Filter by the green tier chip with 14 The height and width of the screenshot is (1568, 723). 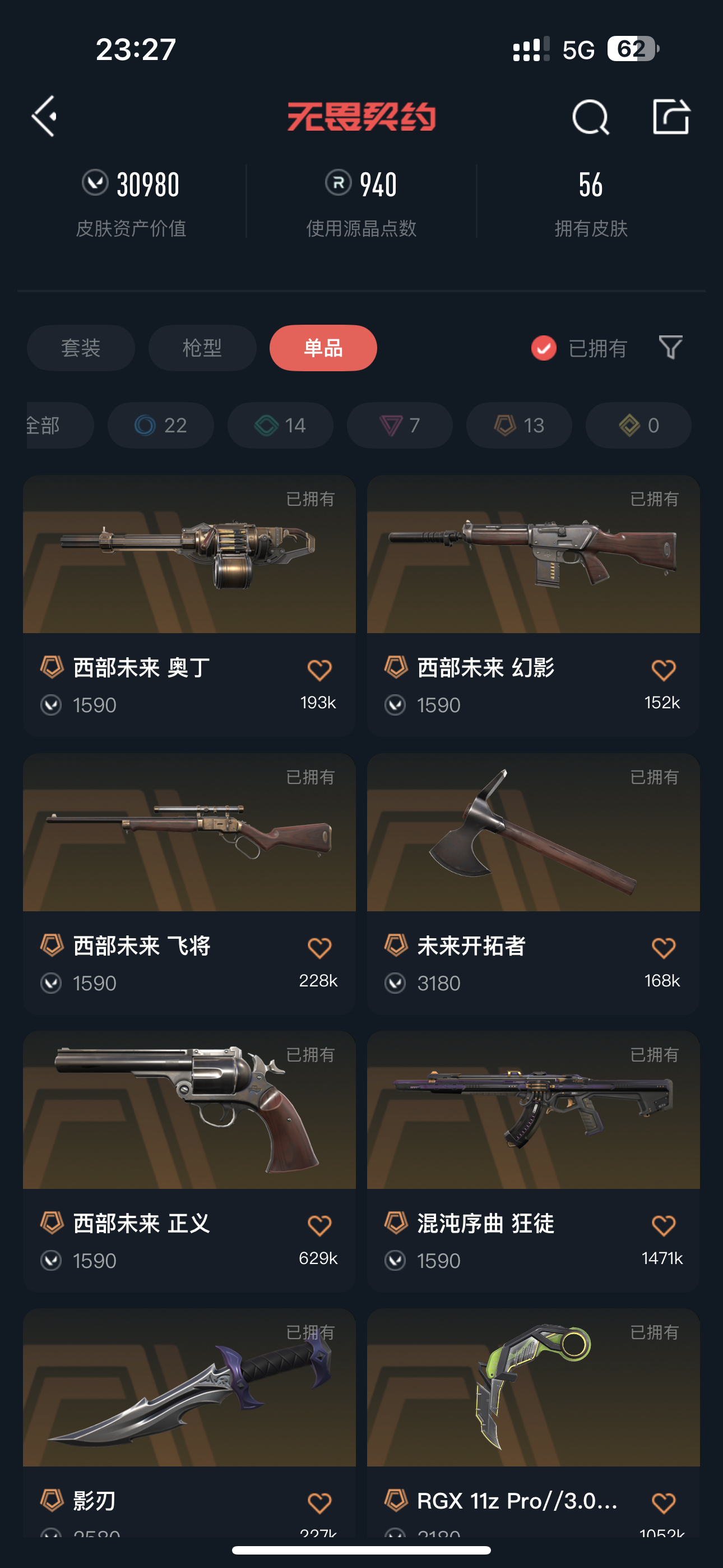281,425
